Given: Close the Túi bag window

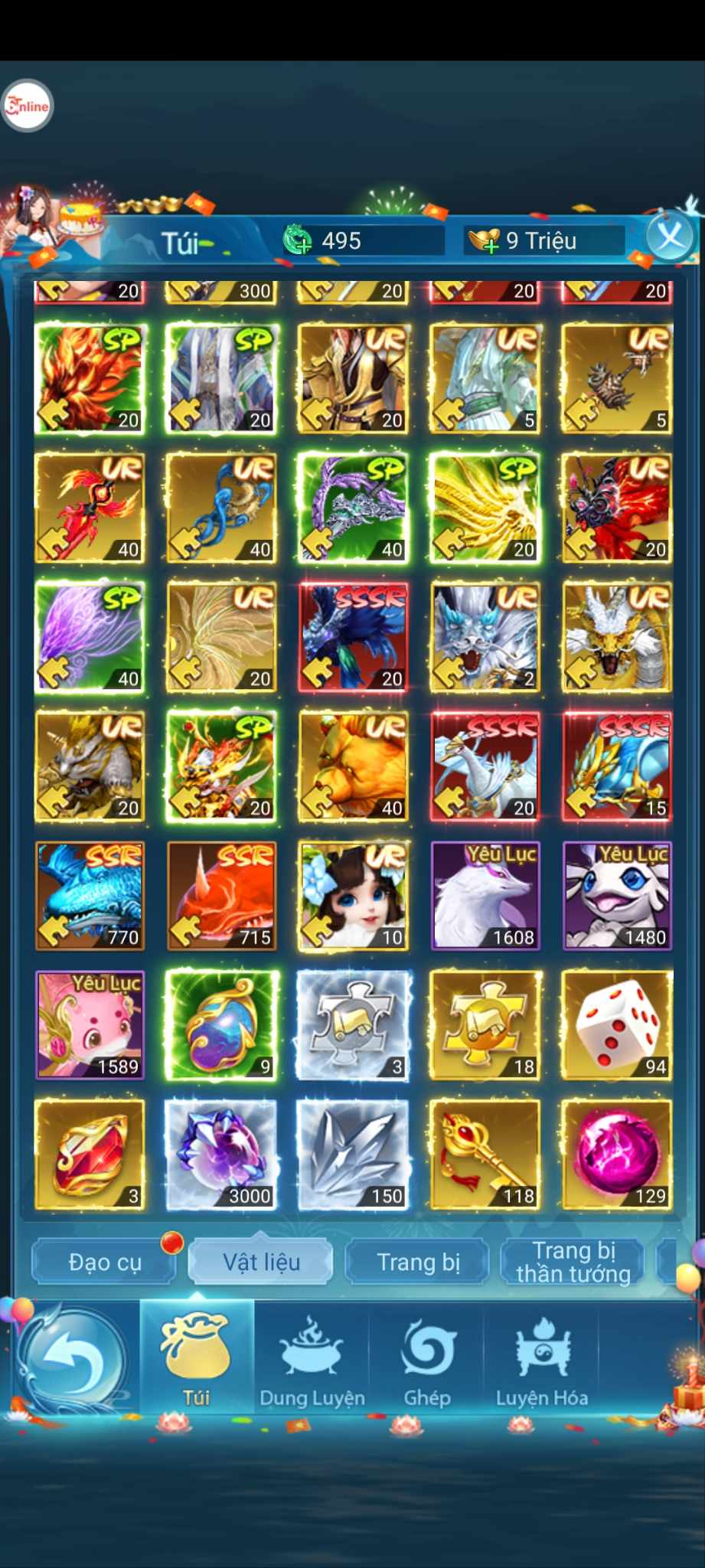Looking at the screenshot, I should coord(670,237).
